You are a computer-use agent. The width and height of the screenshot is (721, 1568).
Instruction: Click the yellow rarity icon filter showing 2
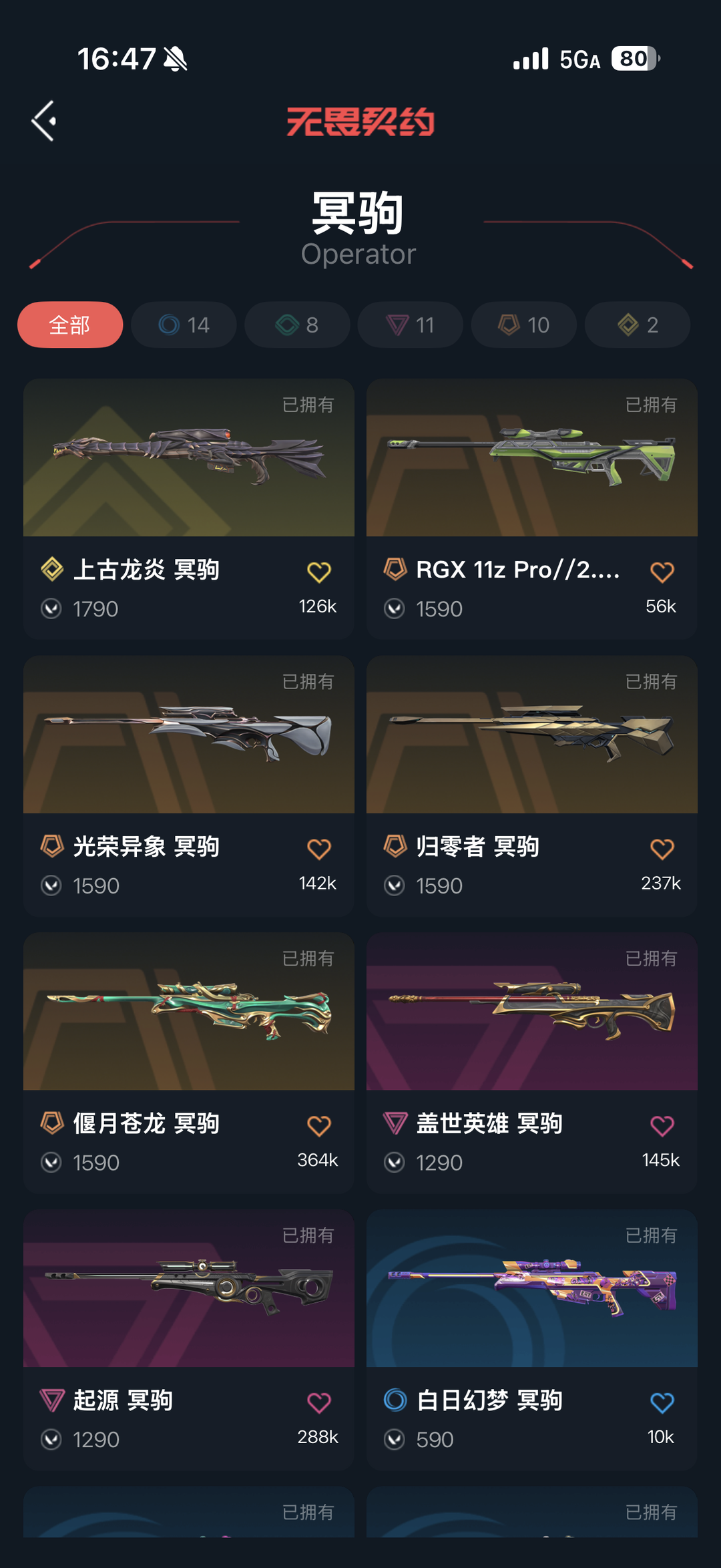636,325
